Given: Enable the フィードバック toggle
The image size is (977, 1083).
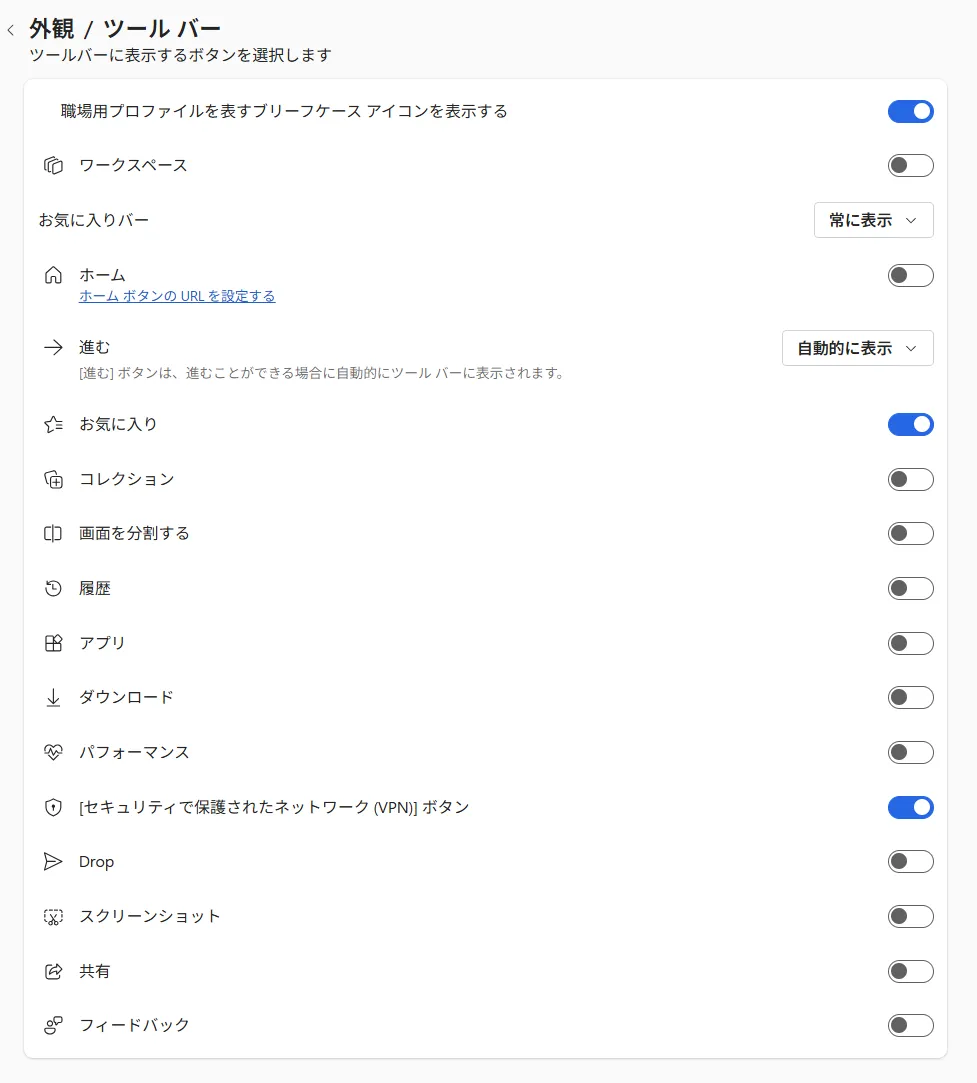Looking at the screenshot, I should pyautogui.click(x=910, y=1025).
